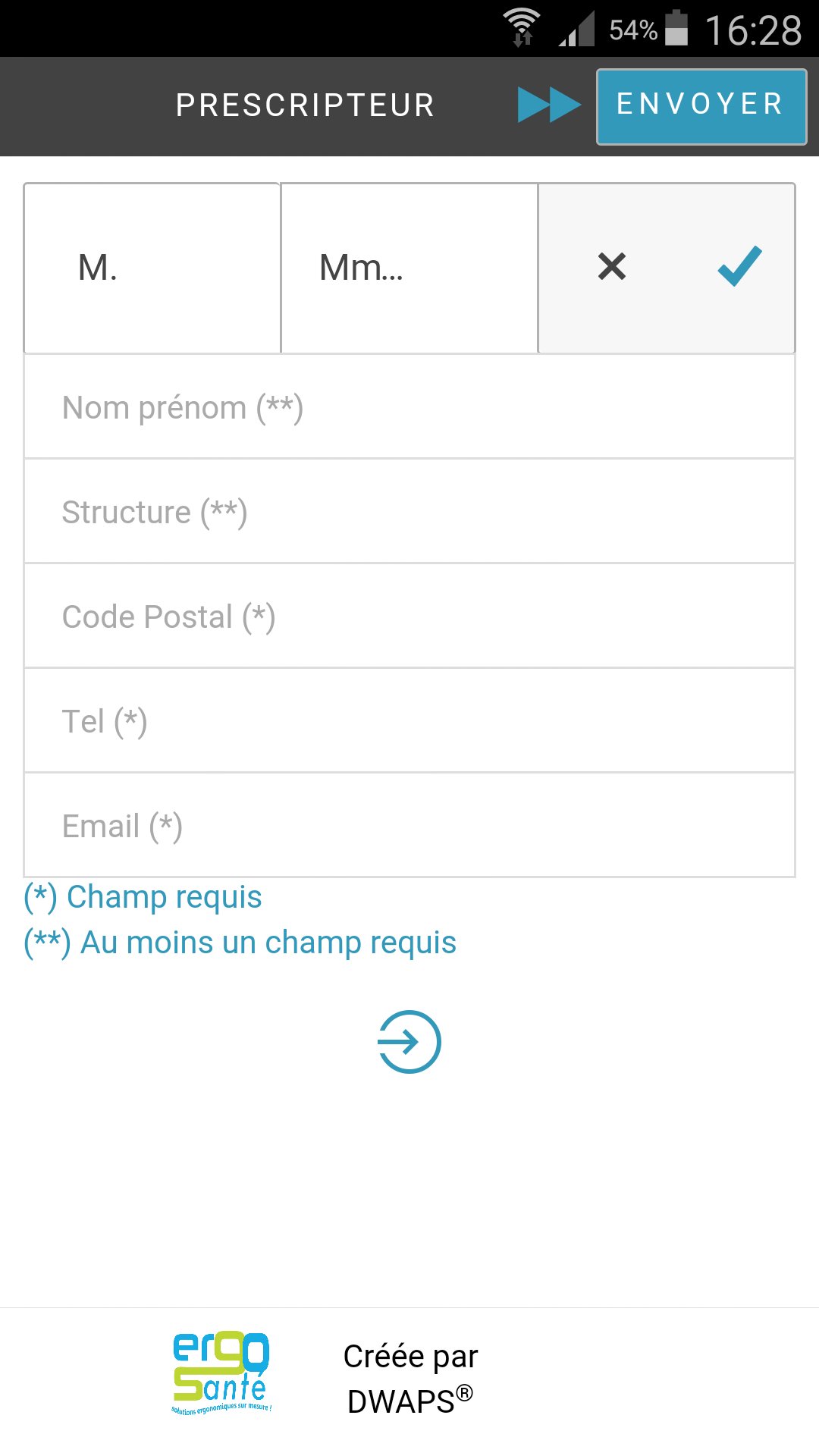Image resolution: width=819 pixels, height=1456 pixels.
Task: Tap the Structure input field
Action: click(x=409, y=511)
